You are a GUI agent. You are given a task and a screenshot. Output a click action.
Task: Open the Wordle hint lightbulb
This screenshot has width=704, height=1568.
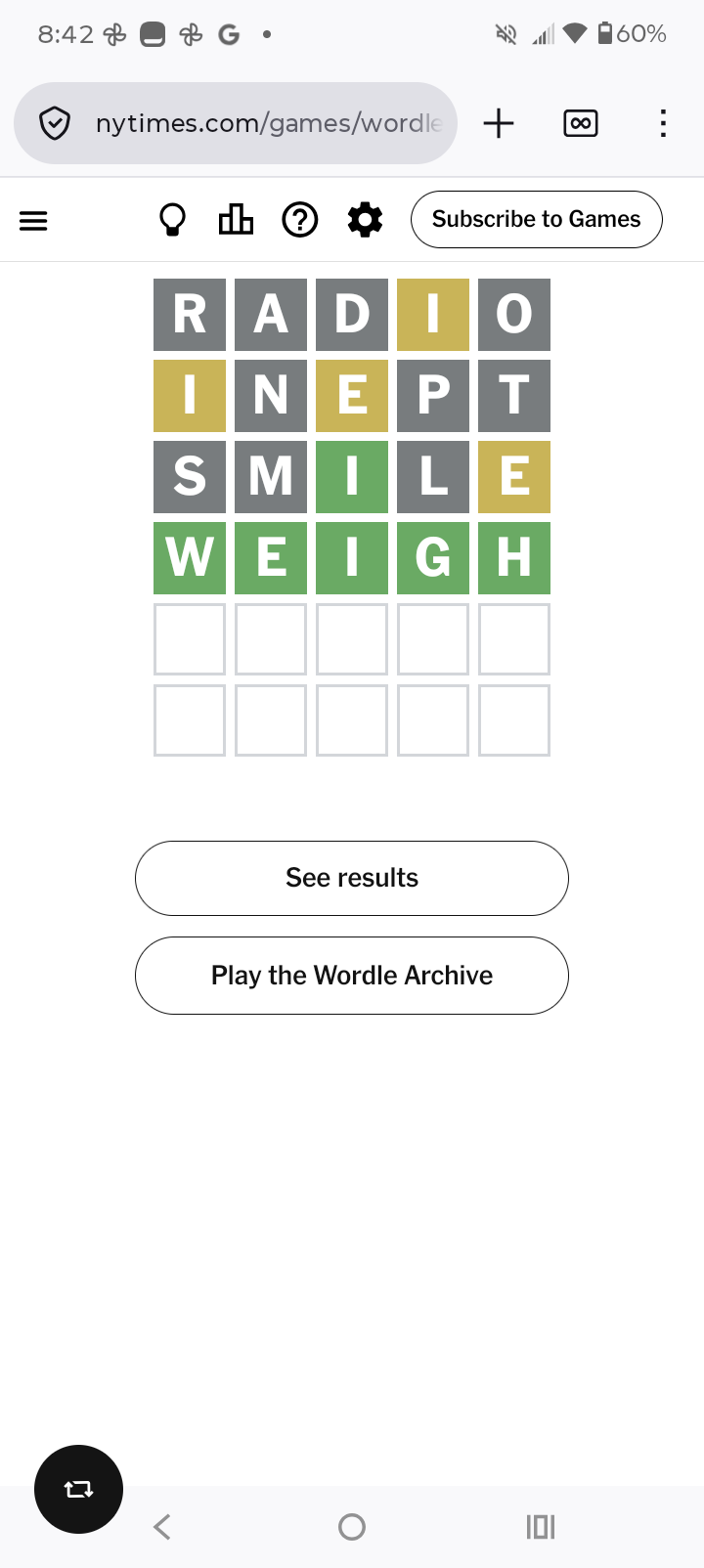tap(172, 220)
